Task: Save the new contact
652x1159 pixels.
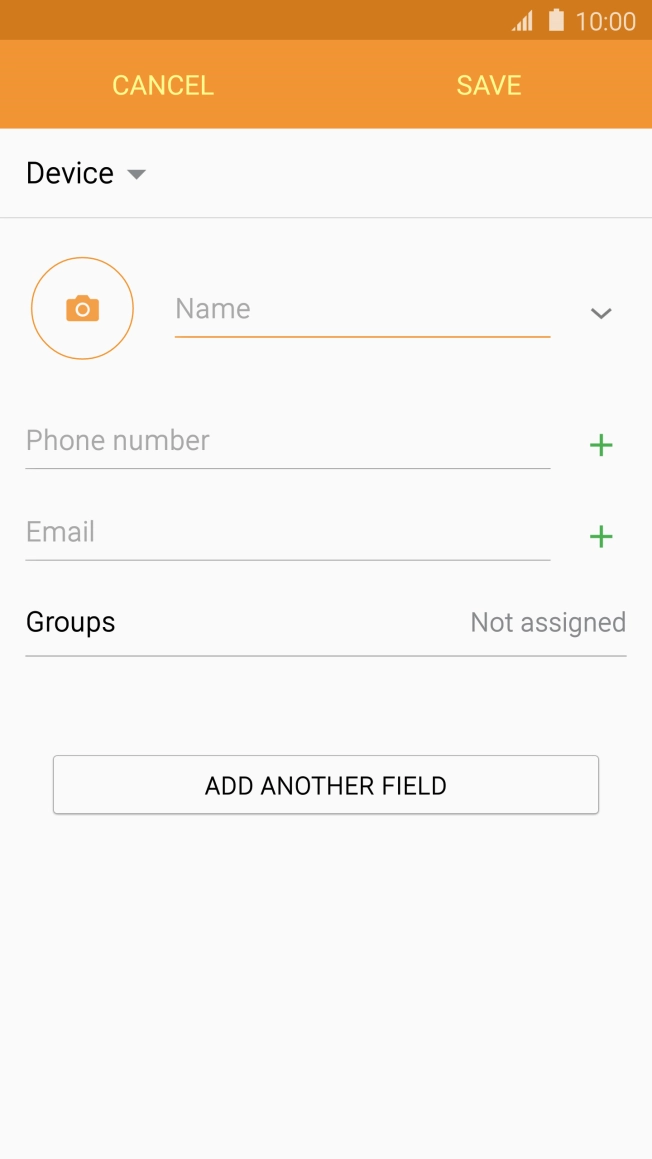Action: coord(489,85)
